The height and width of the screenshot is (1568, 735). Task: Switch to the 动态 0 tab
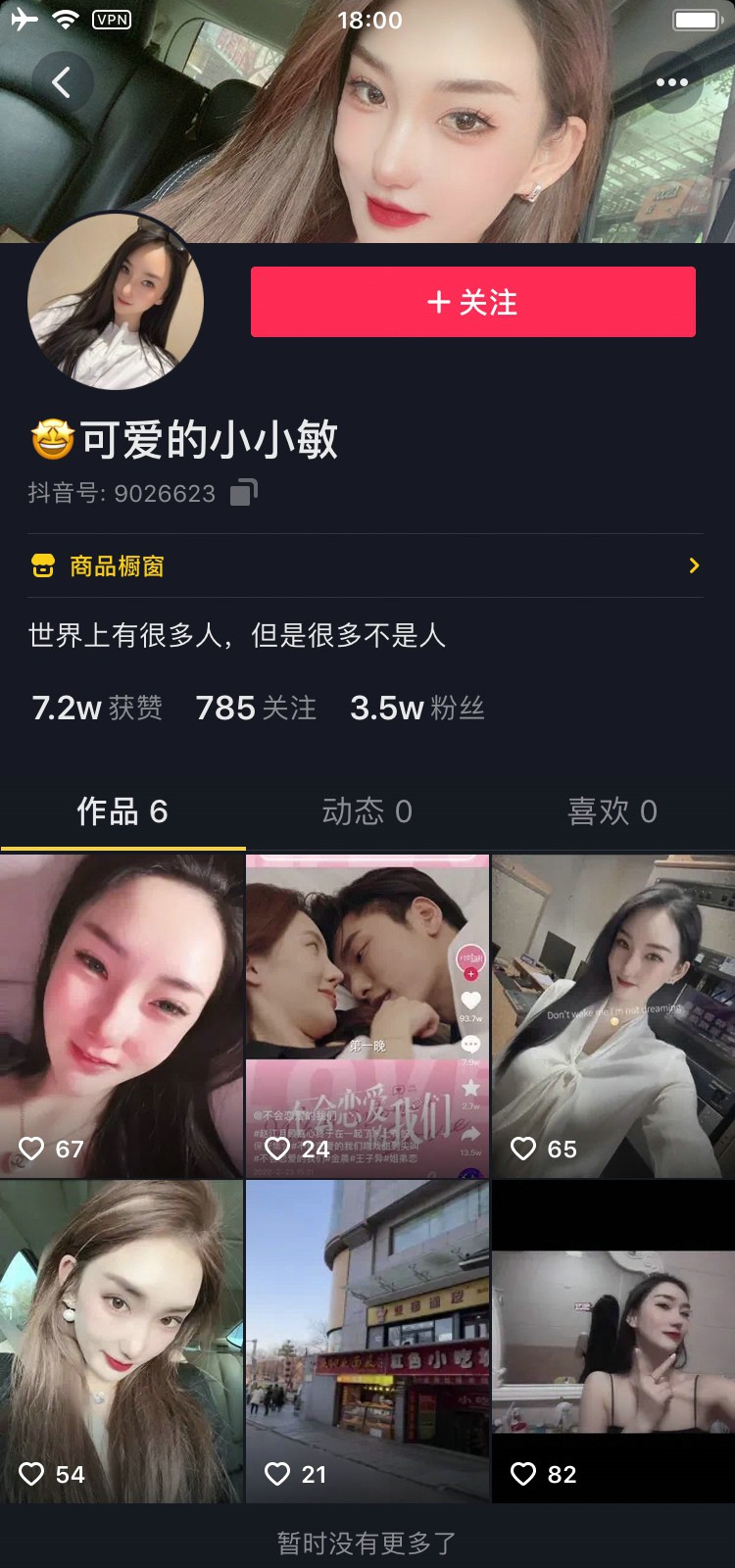pyautogui.click(x=367, y=811)
